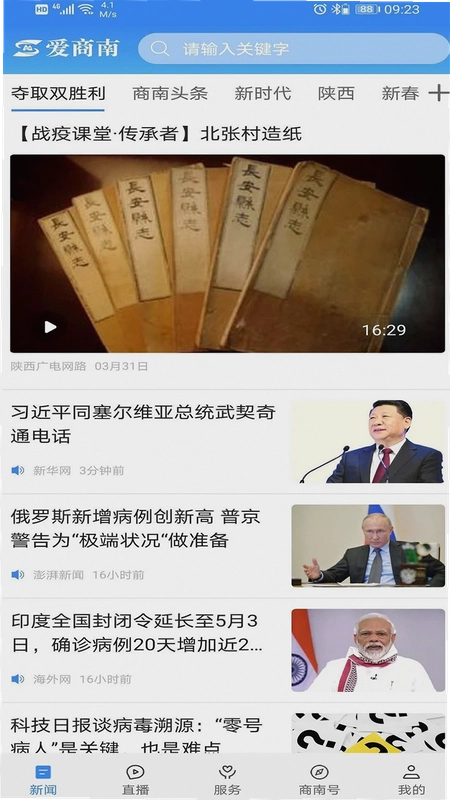Switch to the 陕西 channel tab
The height and width of the screenshot is (800, 450).
tap(336, 93)
